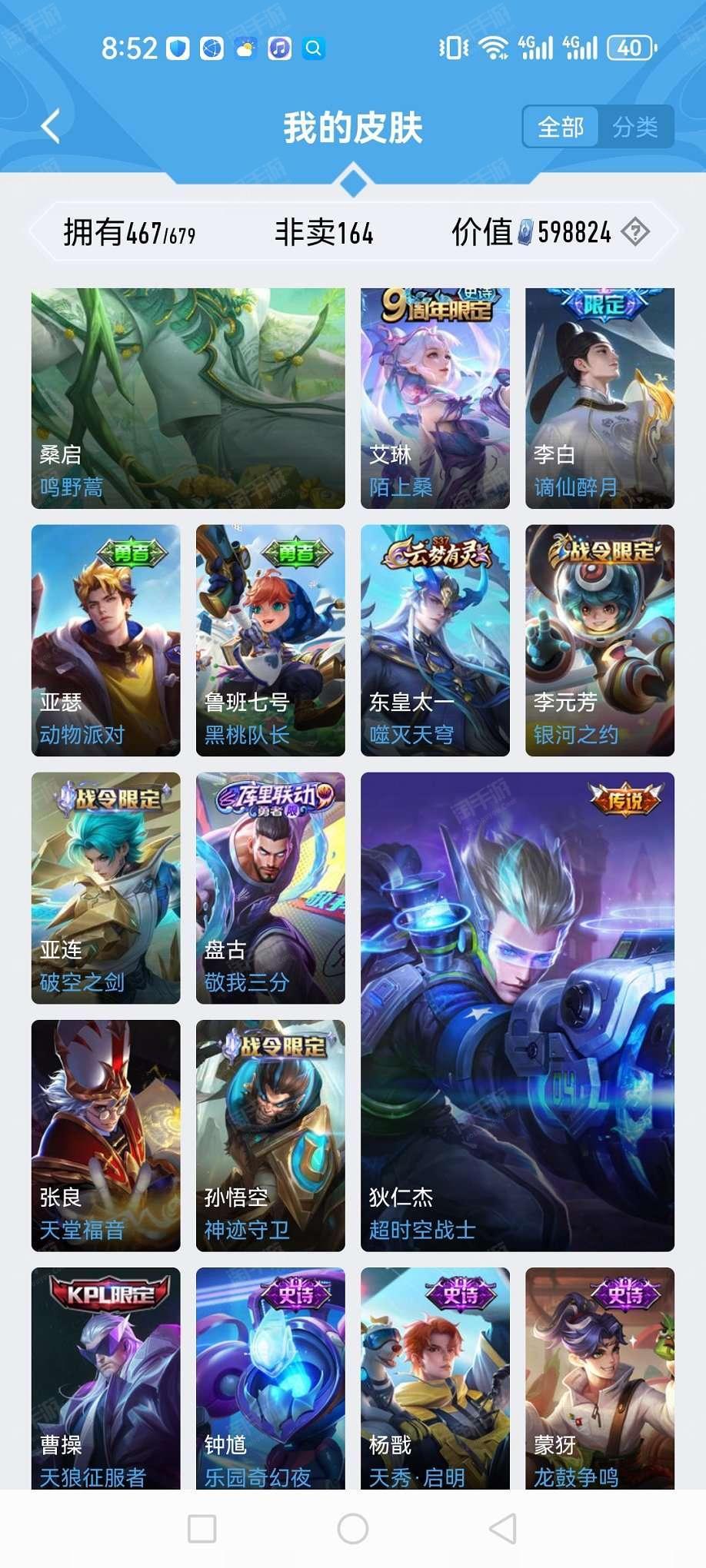Go back using the top-left arrow
706x1568 pixels.
tap(51, 127)
